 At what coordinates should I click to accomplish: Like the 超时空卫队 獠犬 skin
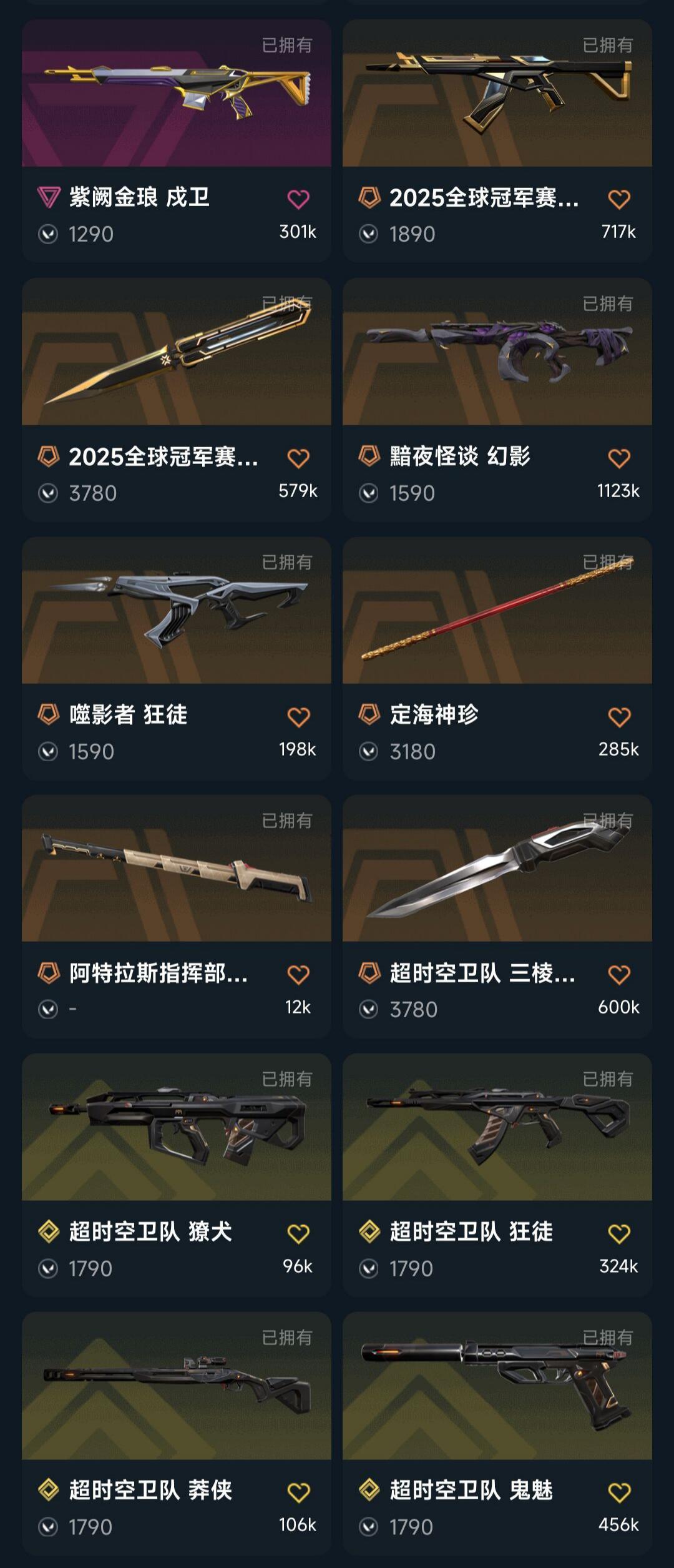[298, 1233]
